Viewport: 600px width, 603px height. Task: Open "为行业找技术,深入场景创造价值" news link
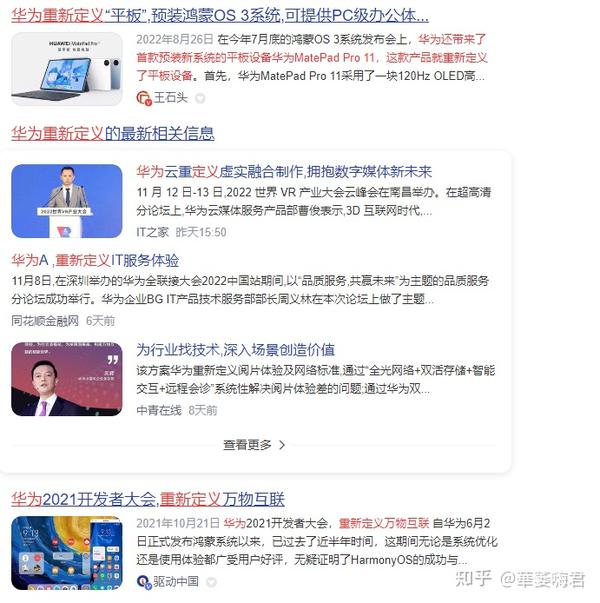coord(235,350)
